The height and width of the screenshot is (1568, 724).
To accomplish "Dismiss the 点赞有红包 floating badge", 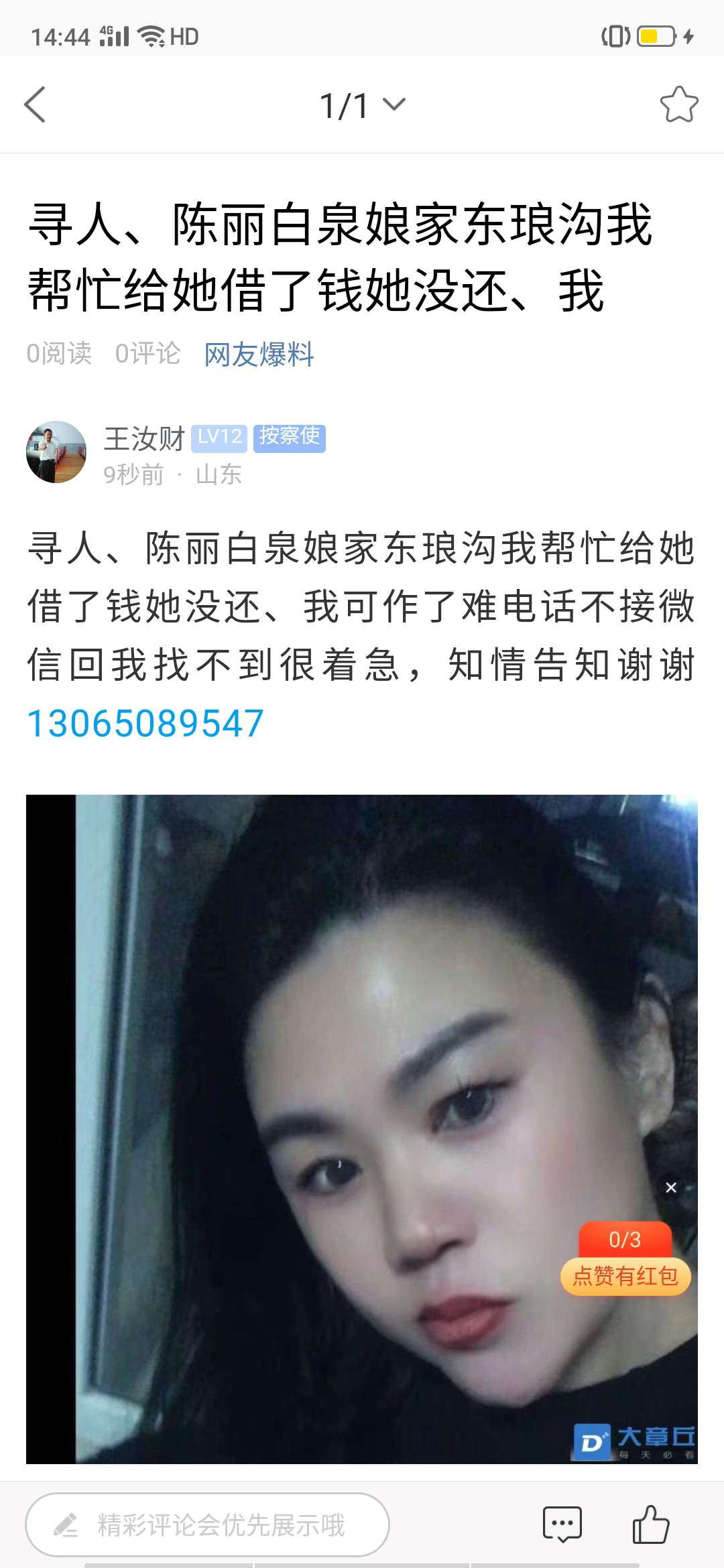I will (671, 1188).
